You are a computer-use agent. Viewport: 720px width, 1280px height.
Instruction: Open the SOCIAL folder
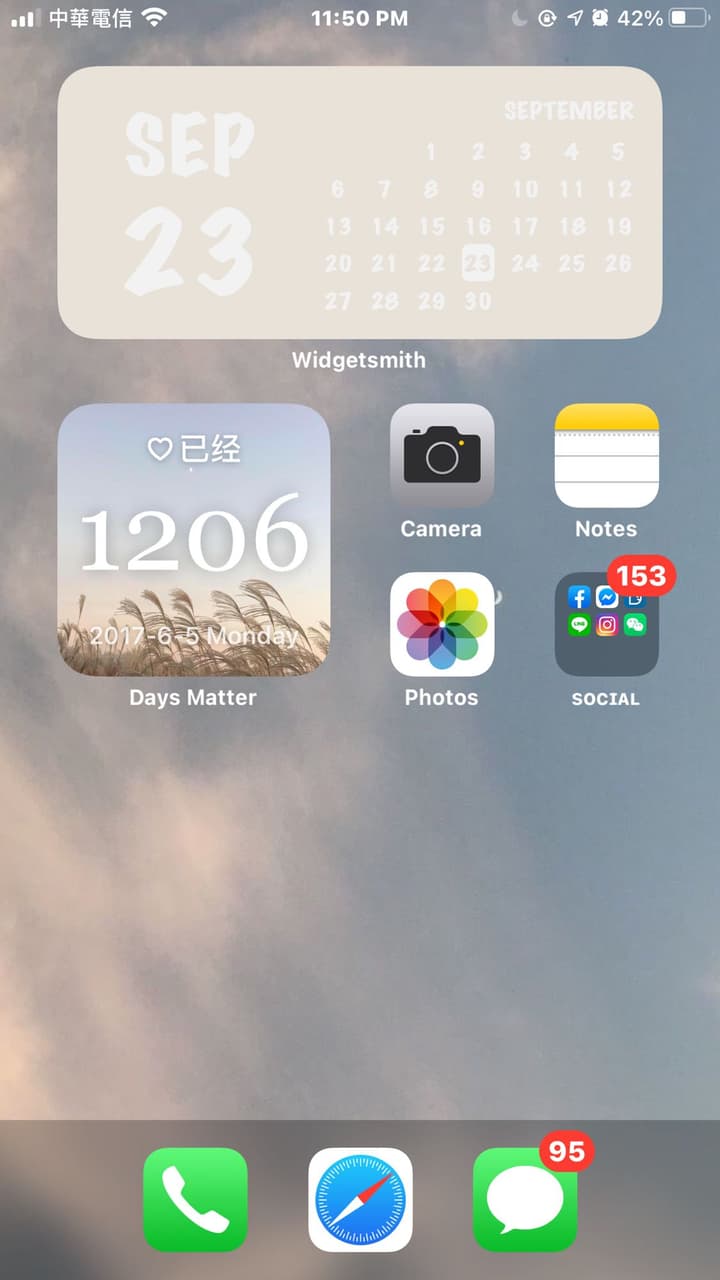coord(606,624)
